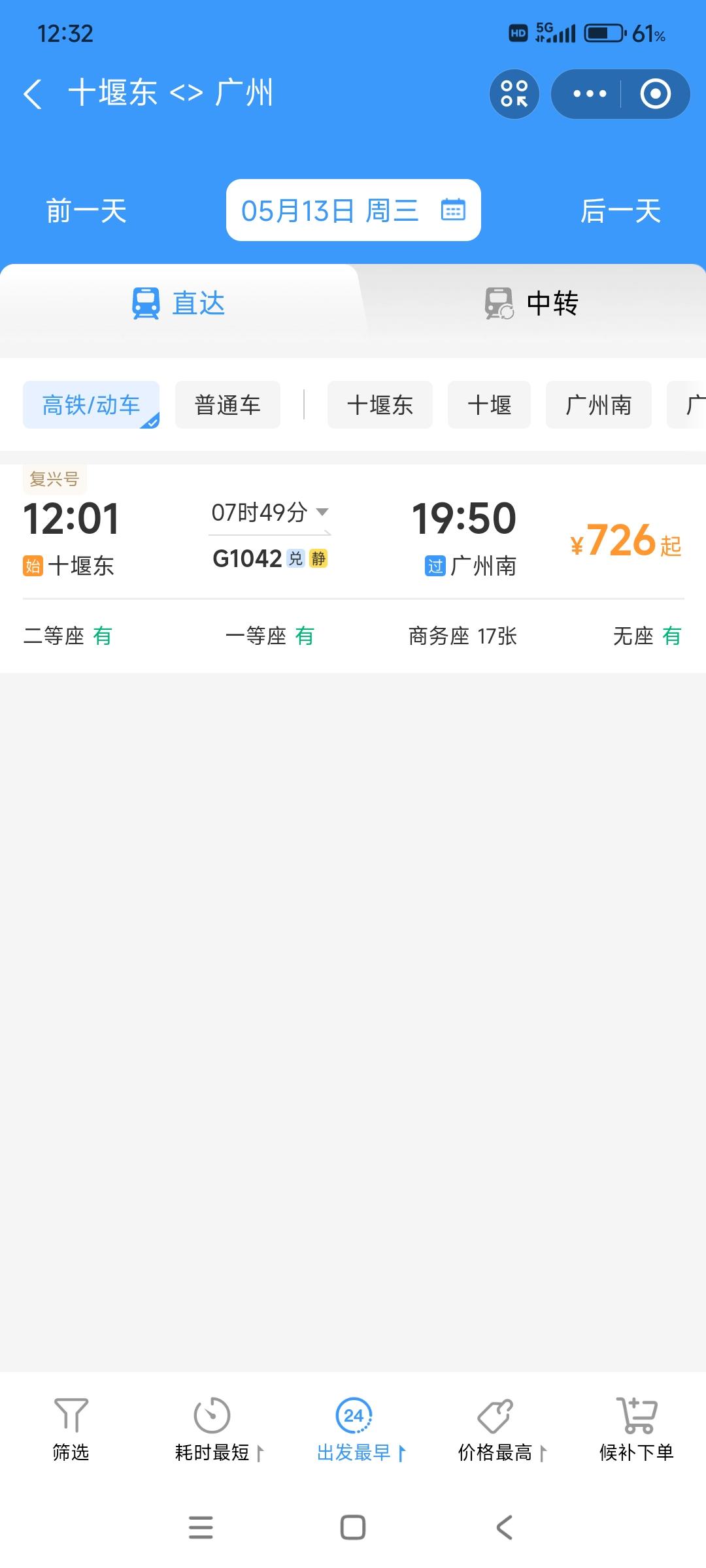Viewport: 706px width, 1568px height.
Task: Select the 直达 direct tab
Action: (178, 304)
